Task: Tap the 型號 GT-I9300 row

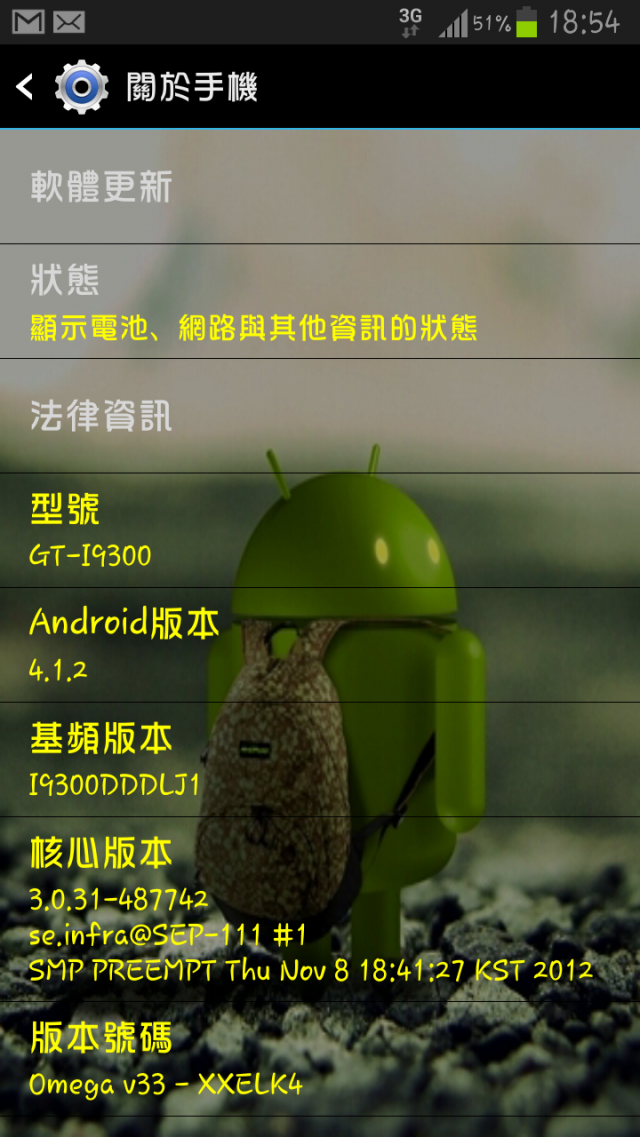Action: [x=320, y=530]
